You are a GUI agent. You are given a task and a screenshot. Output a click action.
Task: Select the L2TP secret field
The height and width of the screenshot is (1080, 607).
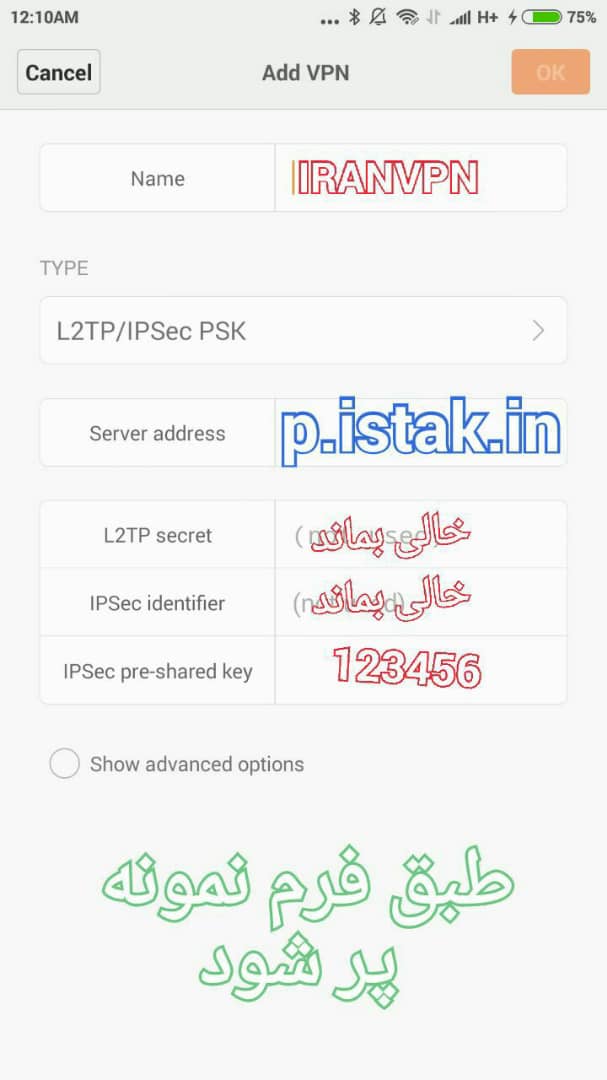pos(420,535)
